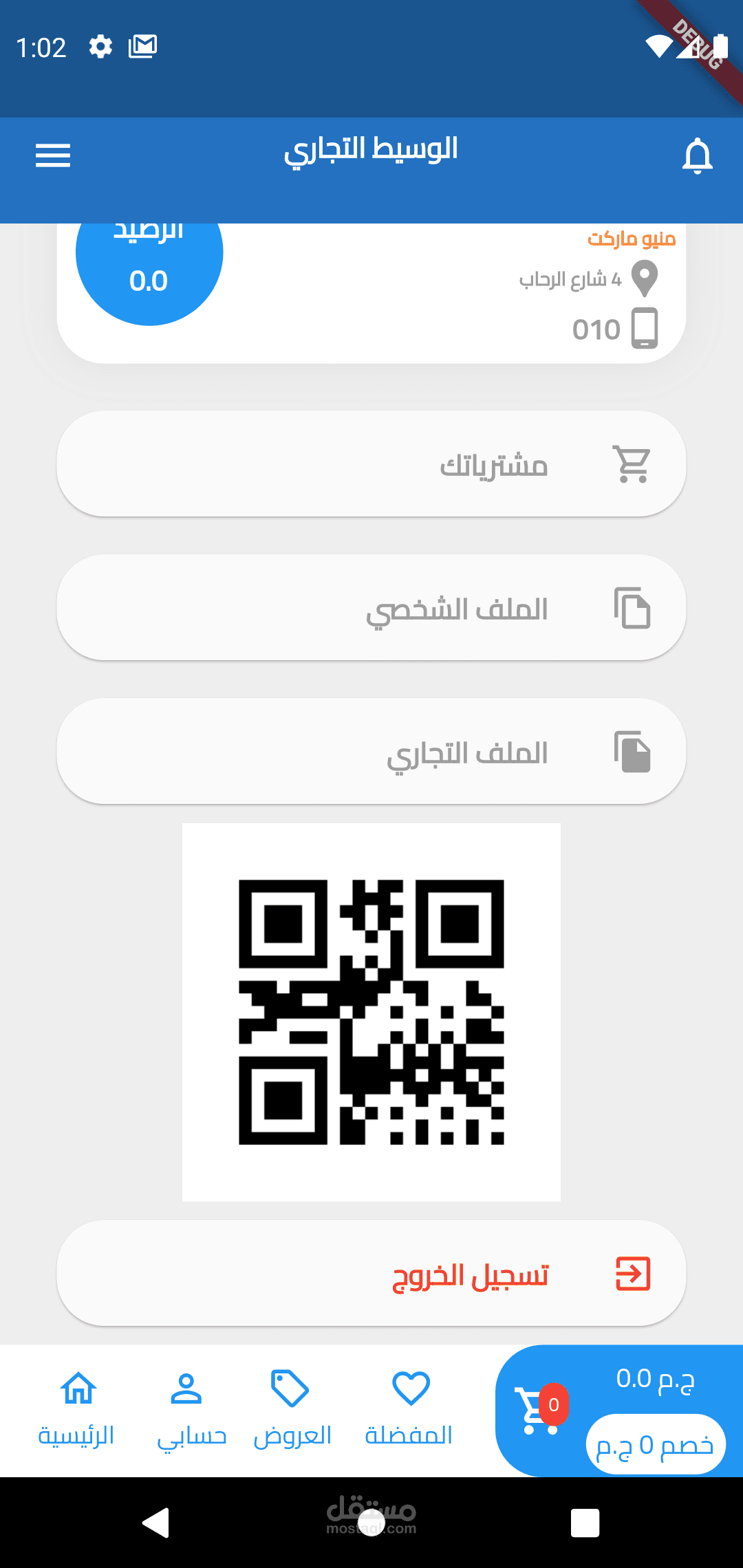743x1568 pixels.
Task: Open the hamburger drawer menu
Action: pyautogui.click(x=53, y=156)
